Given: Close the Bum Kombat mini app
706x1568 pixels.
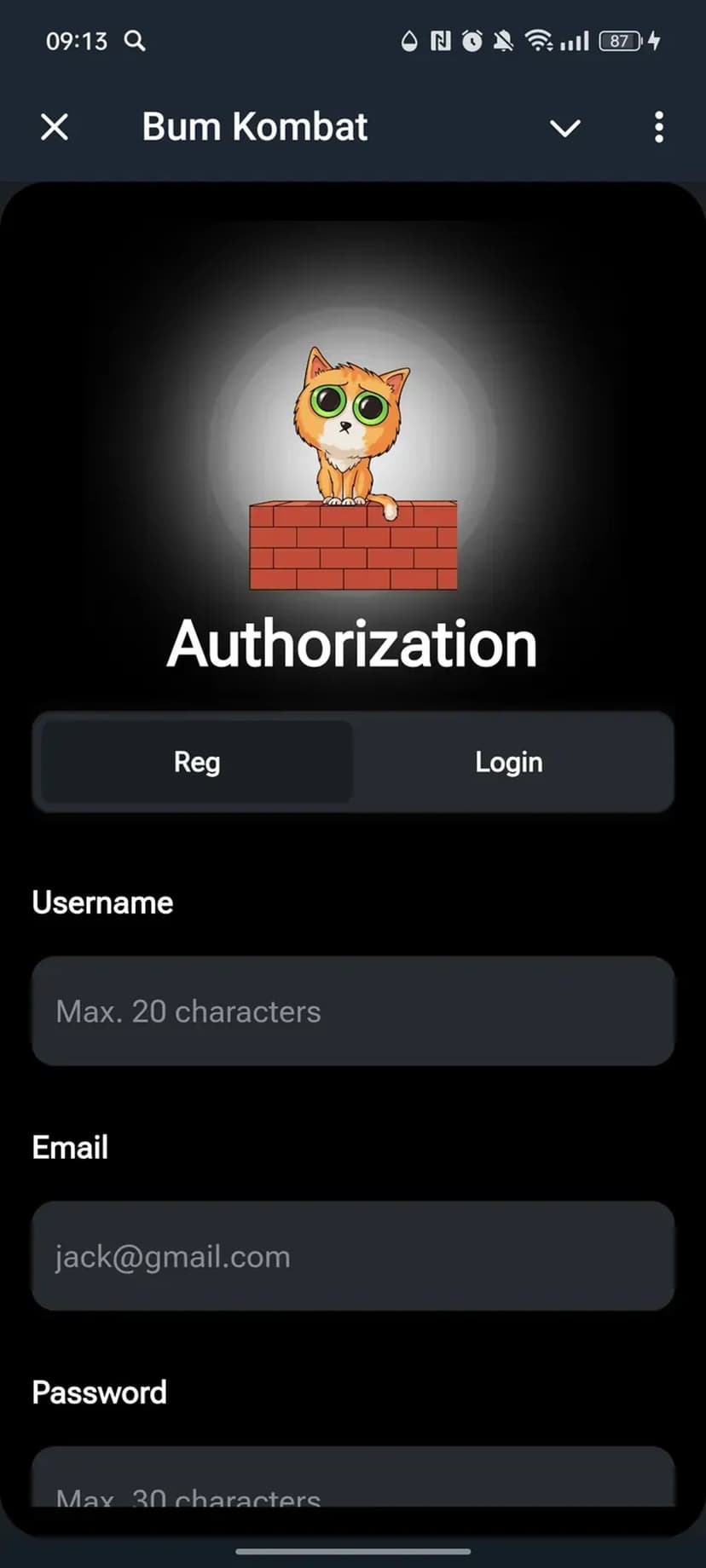Looking at the screenshot, I should point(55,128).
